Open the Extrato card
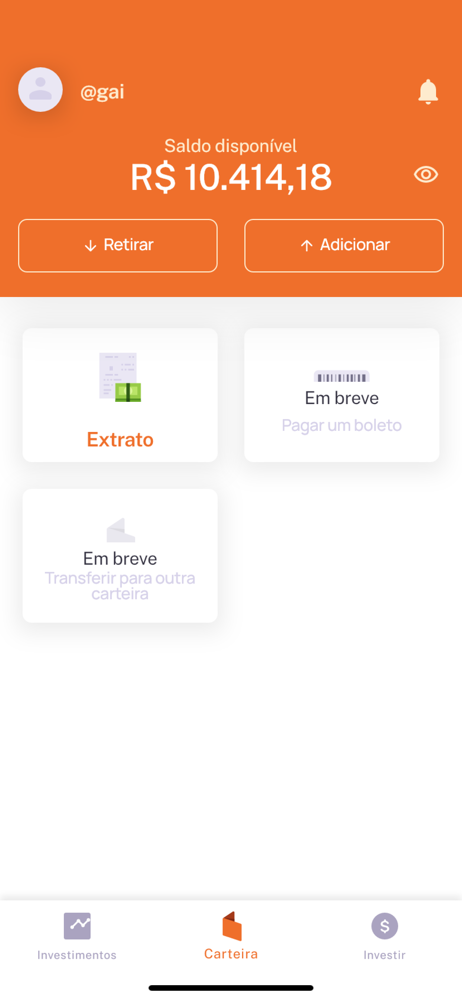The height and width of the screenshot is (1000, 462). coord(120,395)
